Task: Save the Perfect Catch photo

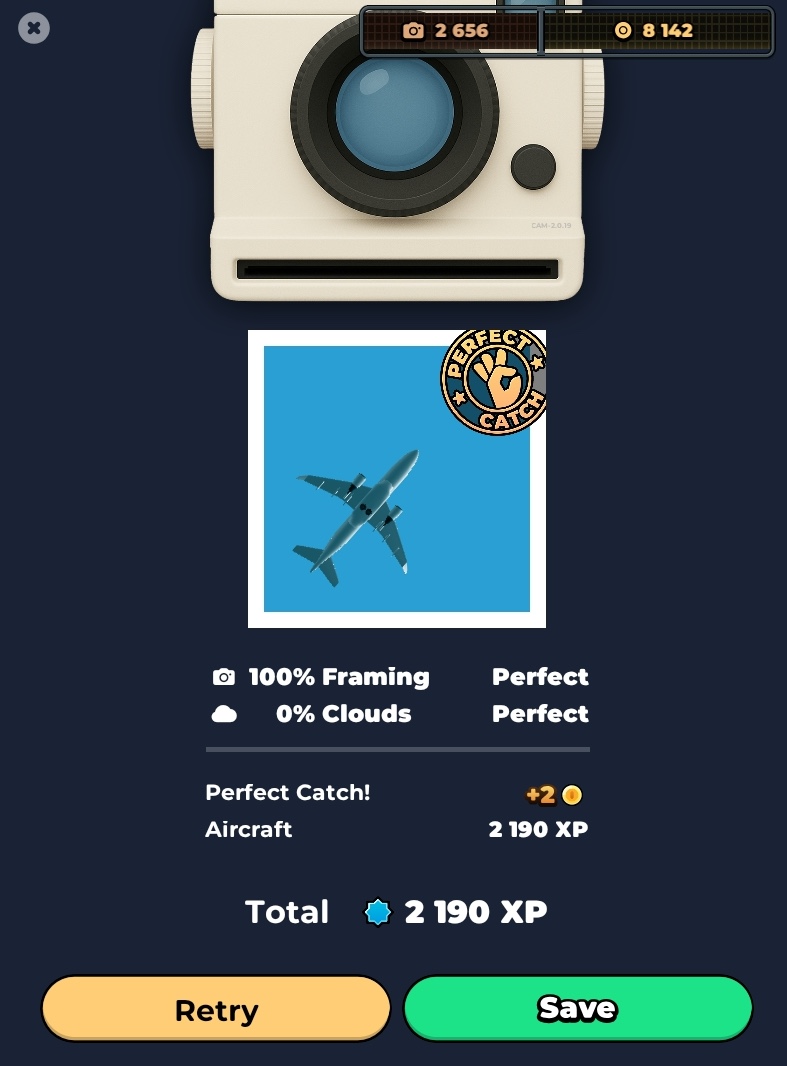Action: click(577, 1008)
